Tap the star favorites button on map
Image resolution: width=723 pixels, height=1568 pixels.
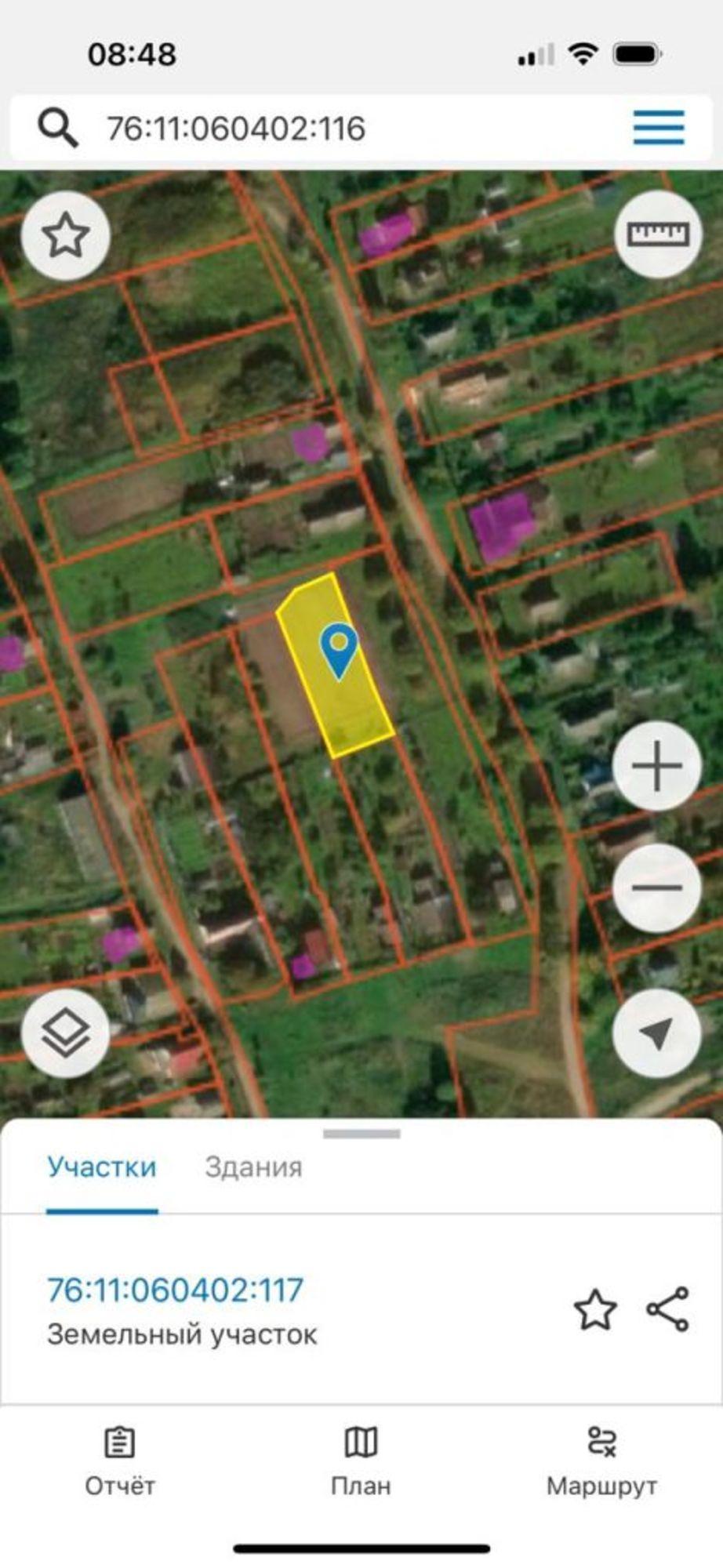click(x=65, y=235)
